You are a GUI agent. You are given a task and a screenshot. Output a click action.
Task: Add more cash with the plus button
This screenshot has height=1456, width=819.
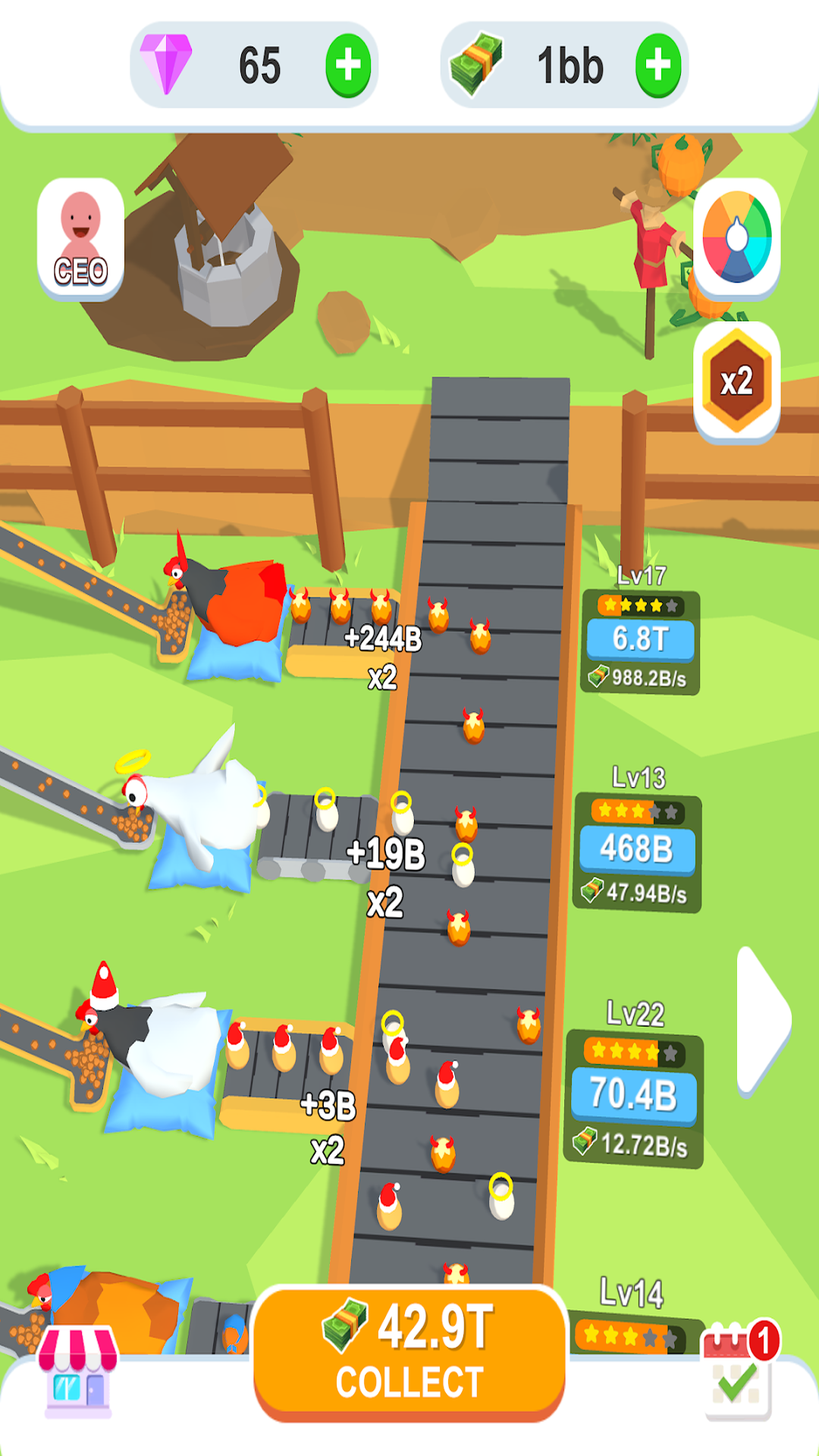point(657,66)
